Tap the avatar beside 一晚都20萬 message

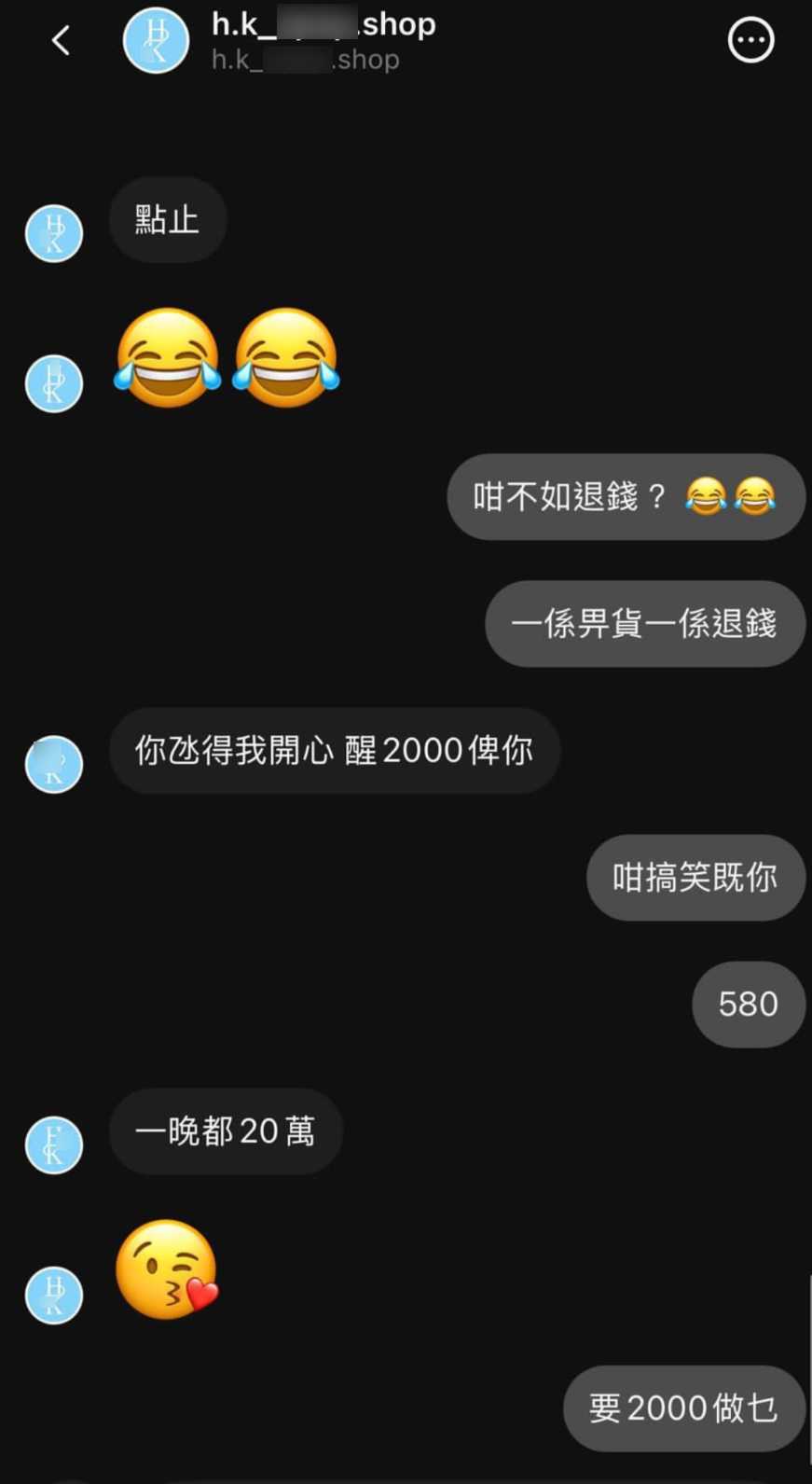pos(53,1144)
